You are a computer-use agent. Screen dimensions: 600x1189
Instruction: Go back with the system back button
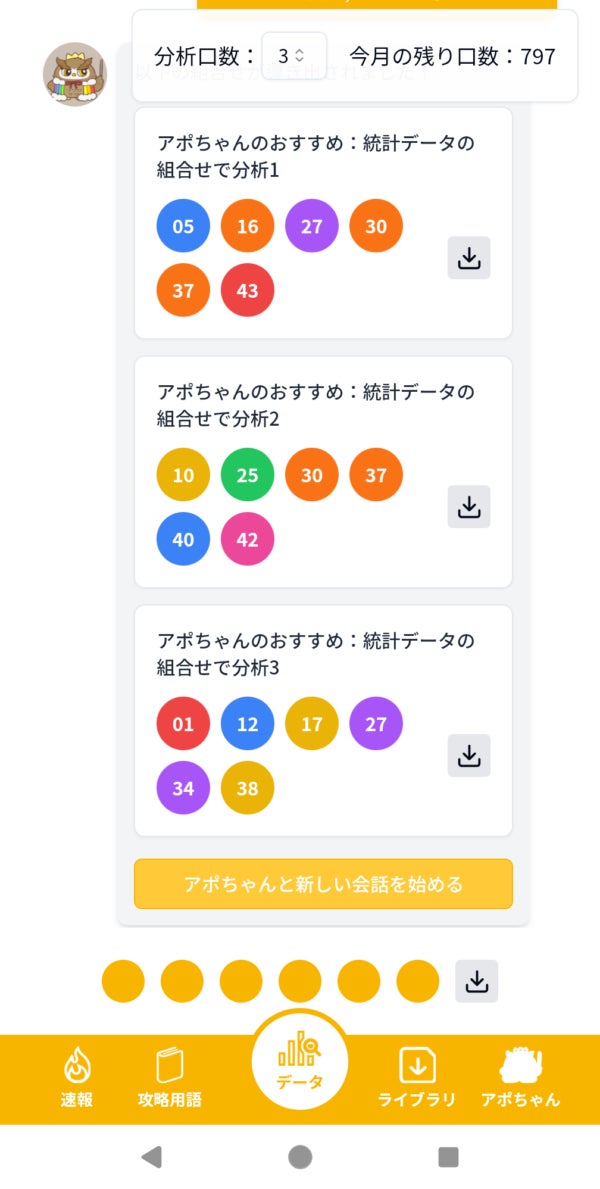click(151, 1157)
